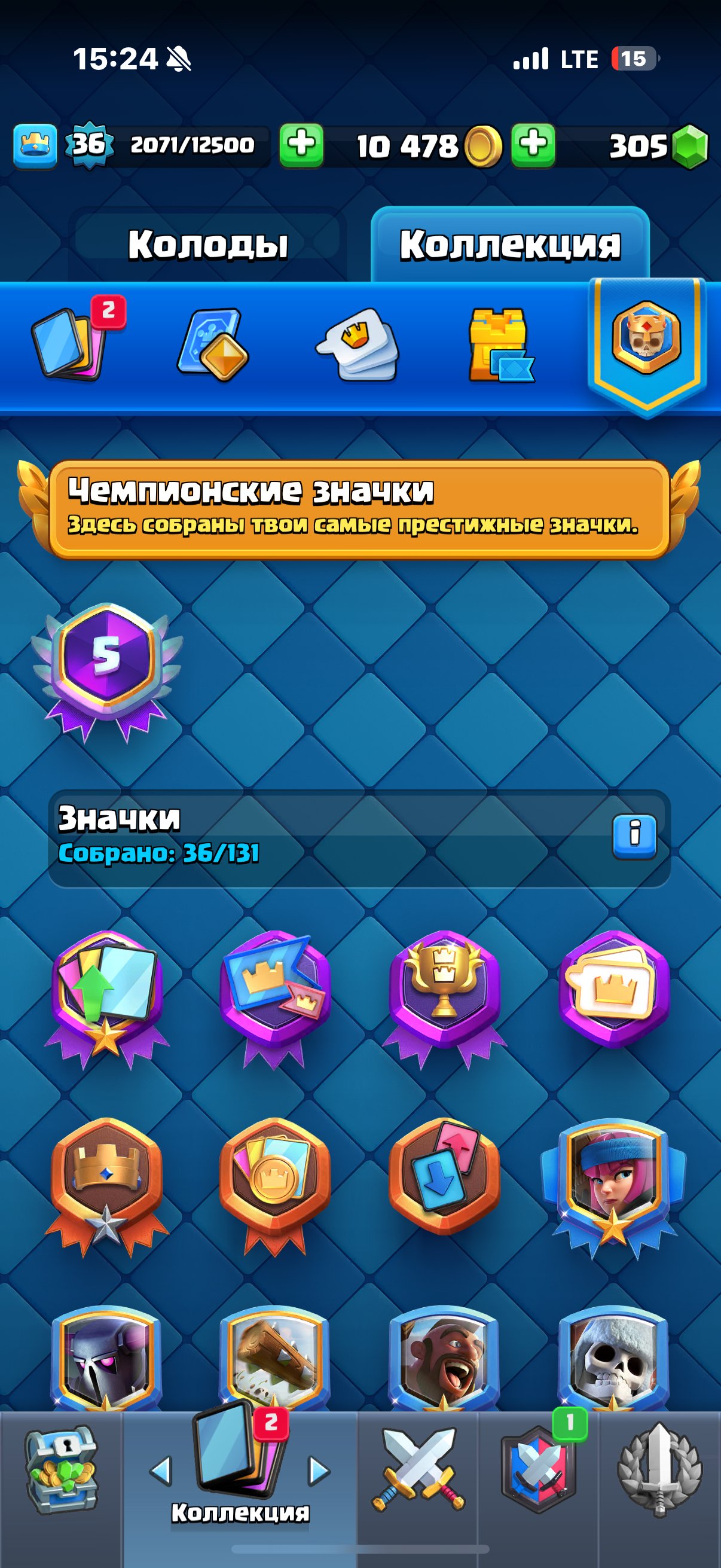Tap the info button in Значки section
This screenshot has height=1568, width=721.
click(x=634, y=836)
